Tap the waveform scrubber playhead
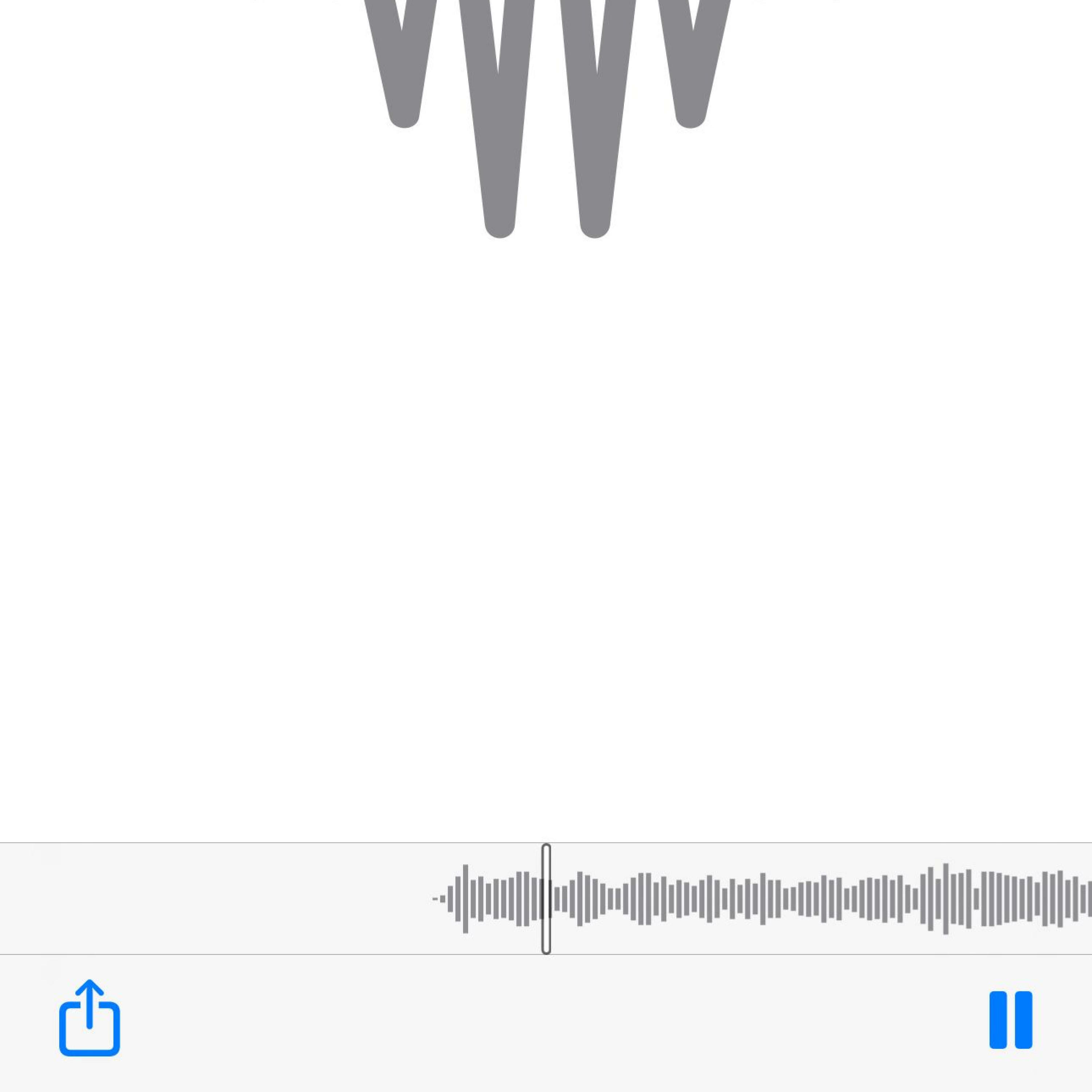 coord(546,899)
